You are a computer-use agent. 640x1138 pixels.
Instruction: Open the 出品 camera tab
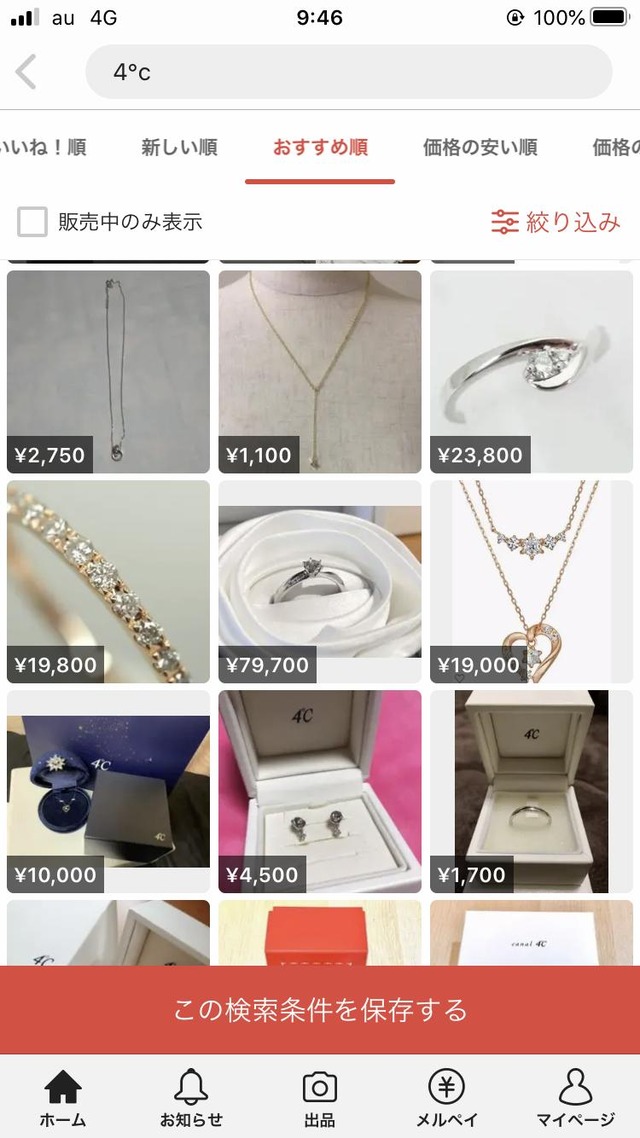[320, 1097]
